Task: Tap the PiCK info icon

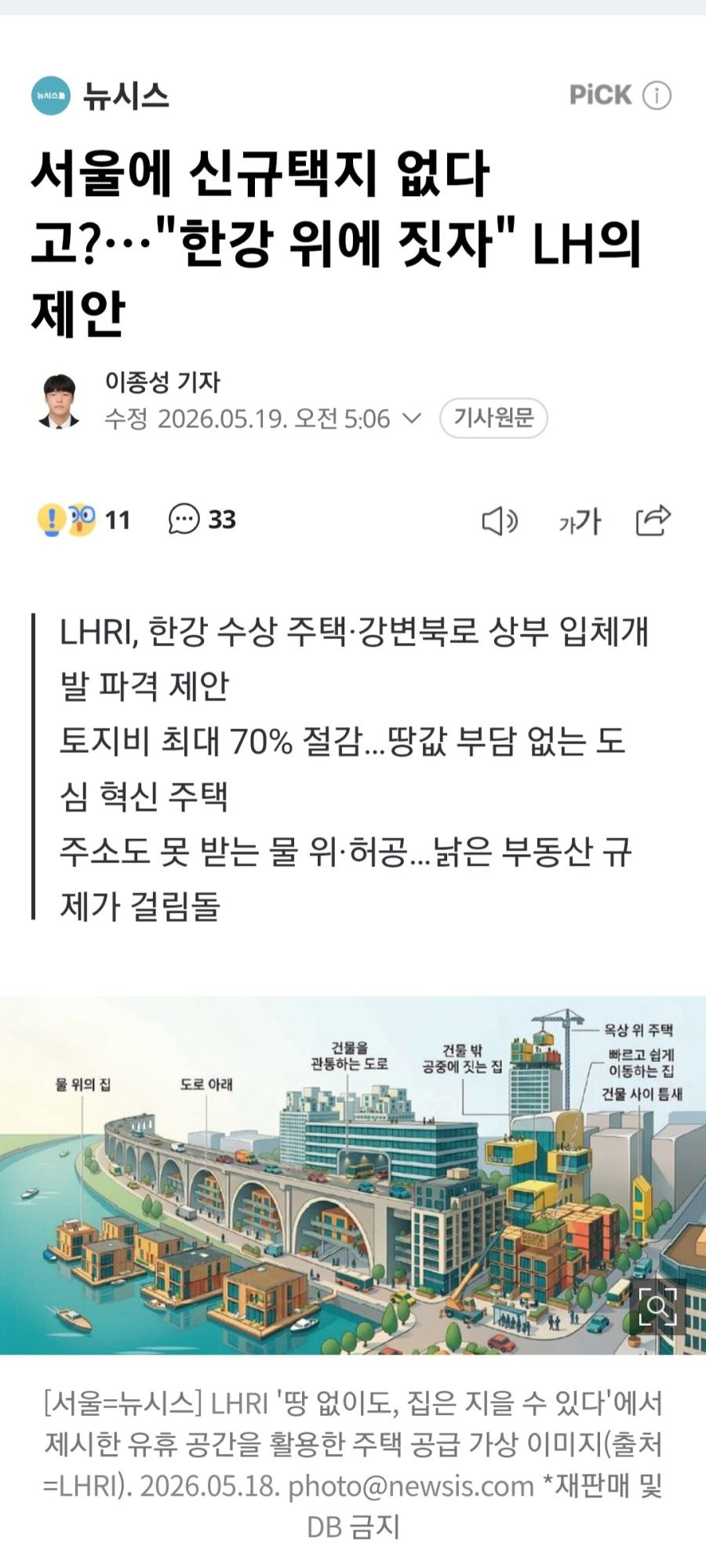Action: coord(657,96)
